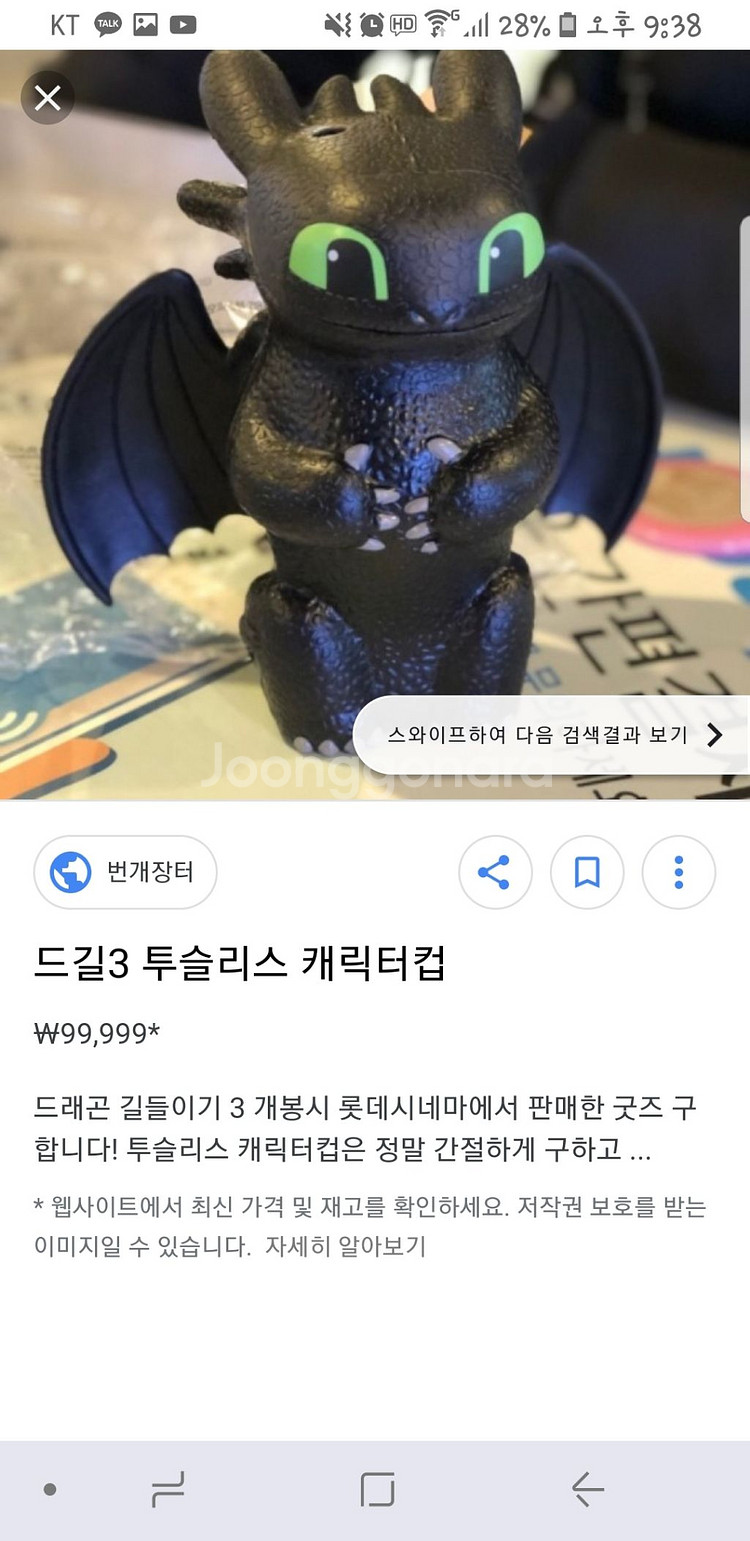This screenshot has height=1541, width=750.
Task: Close the image viewer with the X
Action: point(47,98)
